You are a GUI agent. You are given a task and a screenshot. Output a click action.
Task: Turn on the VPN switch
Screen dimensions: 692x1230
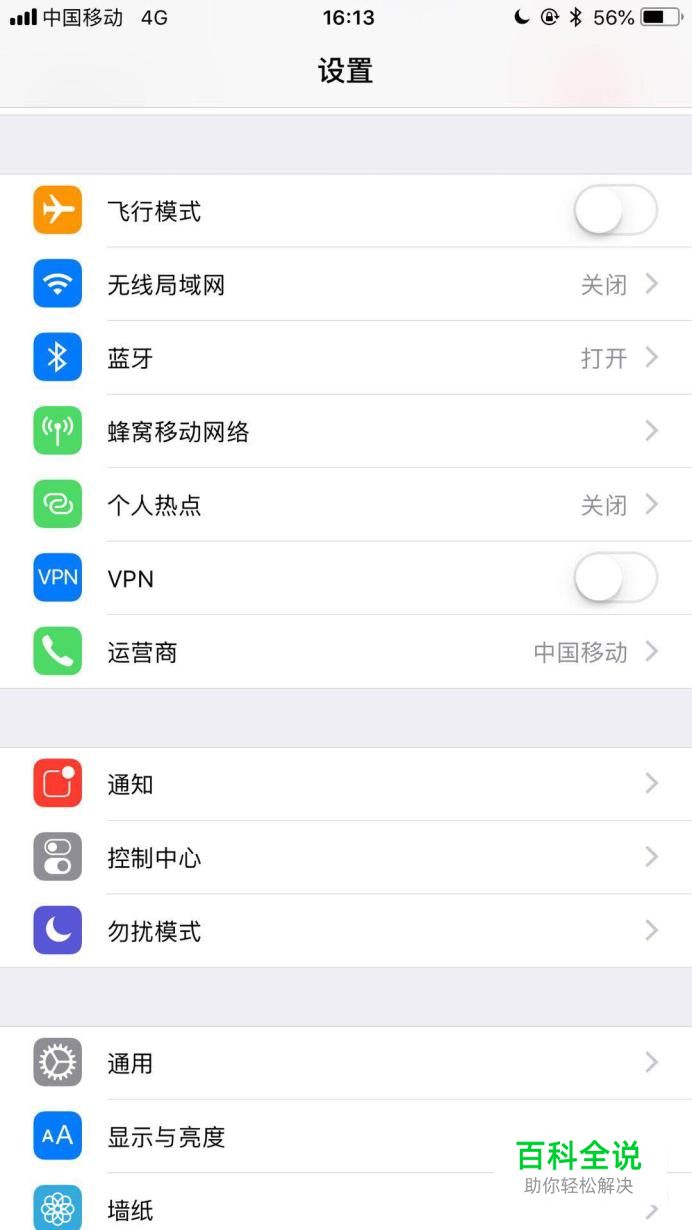(x=614, y=578)
